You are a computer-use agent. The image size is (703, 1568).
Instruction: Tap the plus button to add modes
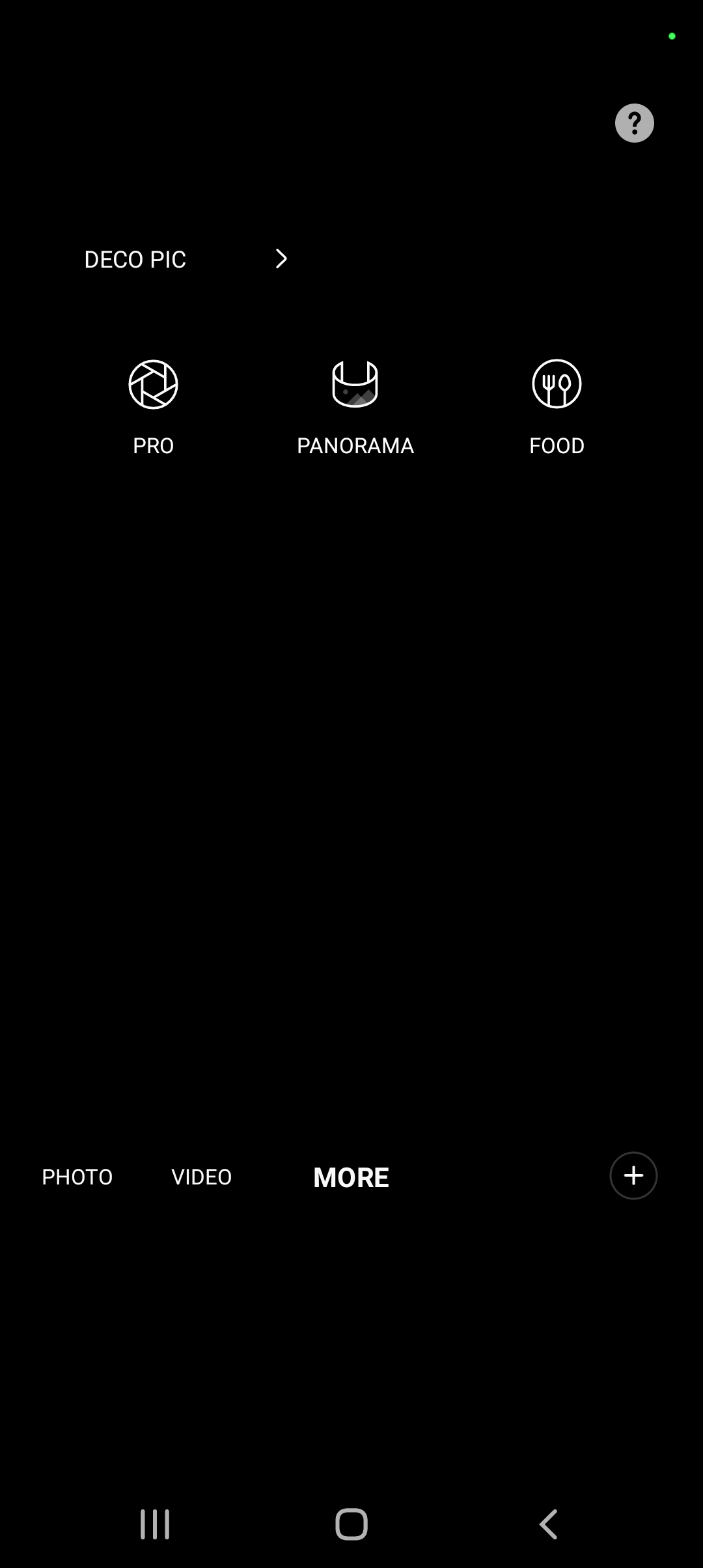tap(633, 1175)
